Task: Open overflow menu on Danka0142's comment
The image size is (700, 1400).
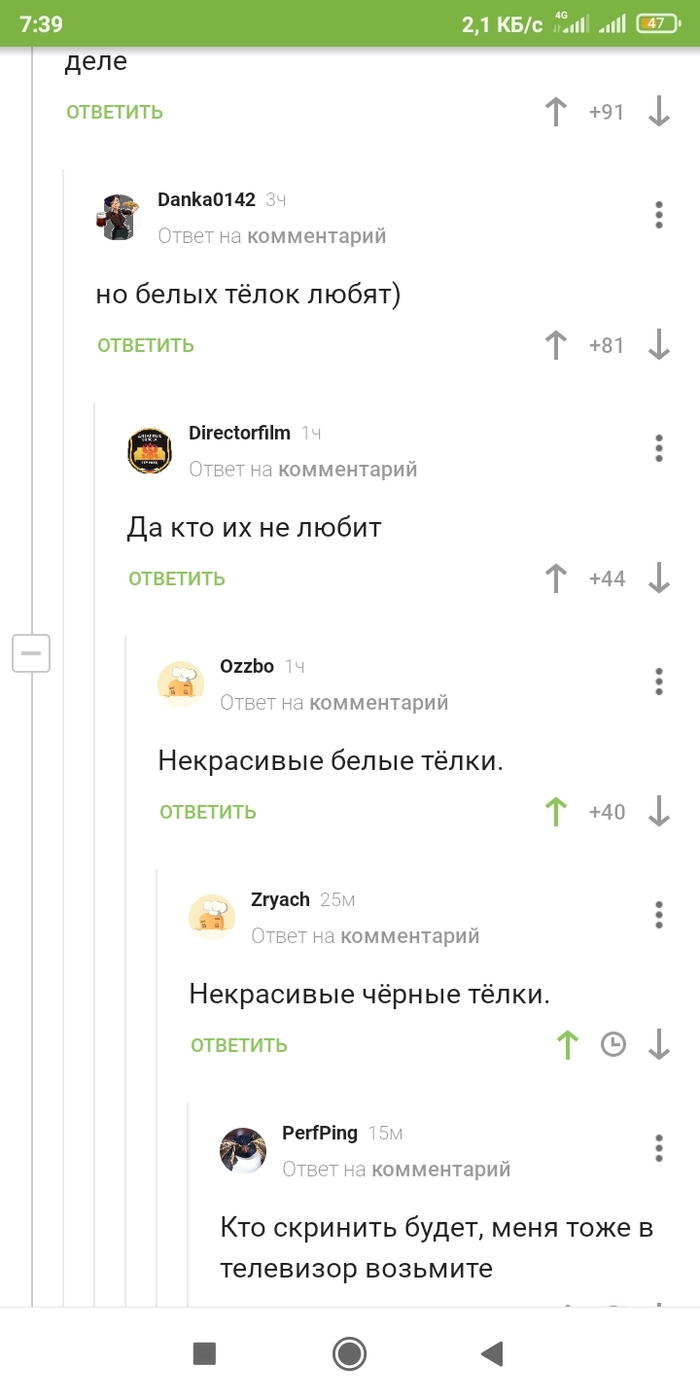Action: pyautogui.click(x=658, y=215)
